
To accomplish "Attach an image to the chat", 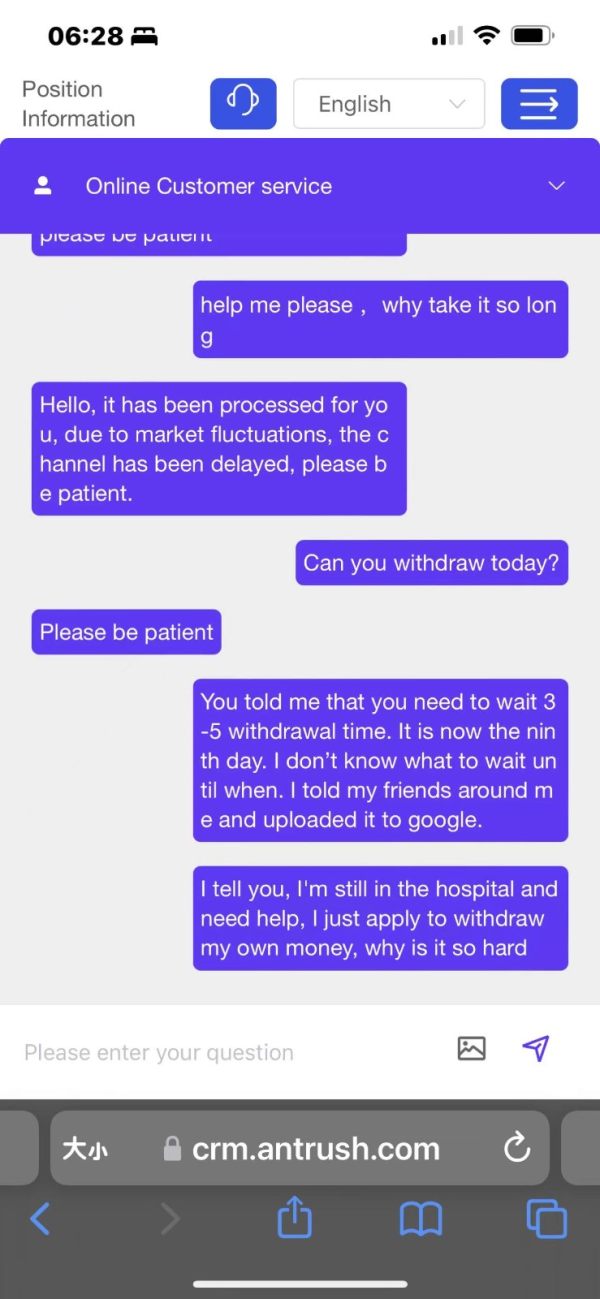I will (471, 1048).
